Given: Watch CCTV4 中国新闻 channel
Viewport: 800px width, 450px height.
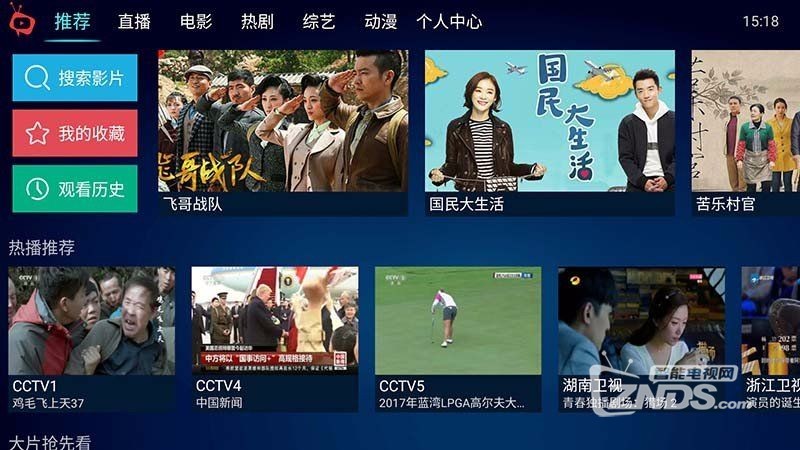Looking at the screenshot, I should click(x=274, y=338).
